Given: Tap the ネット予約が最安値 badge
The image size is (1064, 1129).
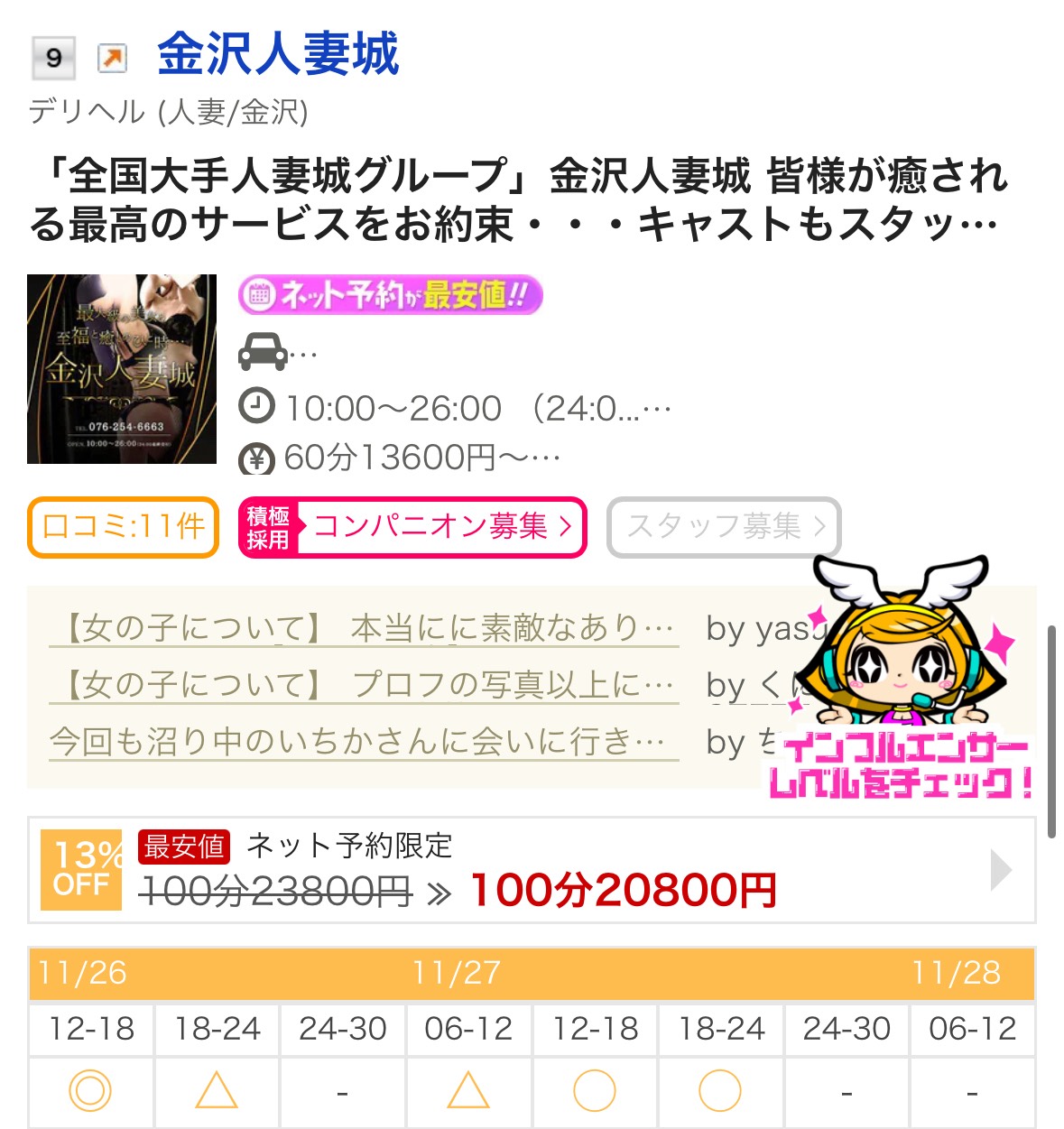Looking at the screenshot, I should pyautogui.click(x=390, y=295).
